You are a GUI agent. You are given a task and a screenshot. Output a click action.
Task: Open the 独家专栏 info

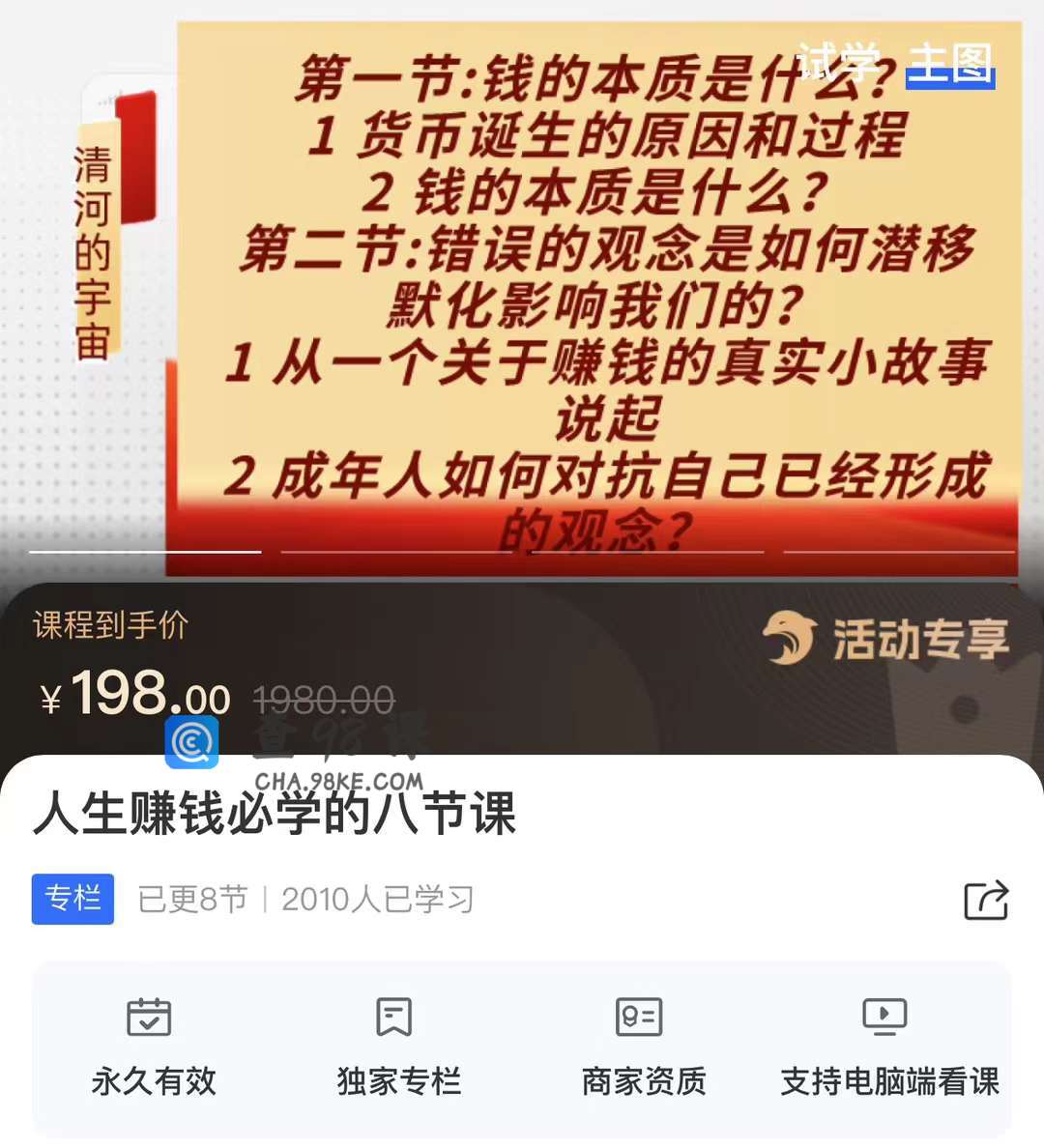(x=398, y=1047)
